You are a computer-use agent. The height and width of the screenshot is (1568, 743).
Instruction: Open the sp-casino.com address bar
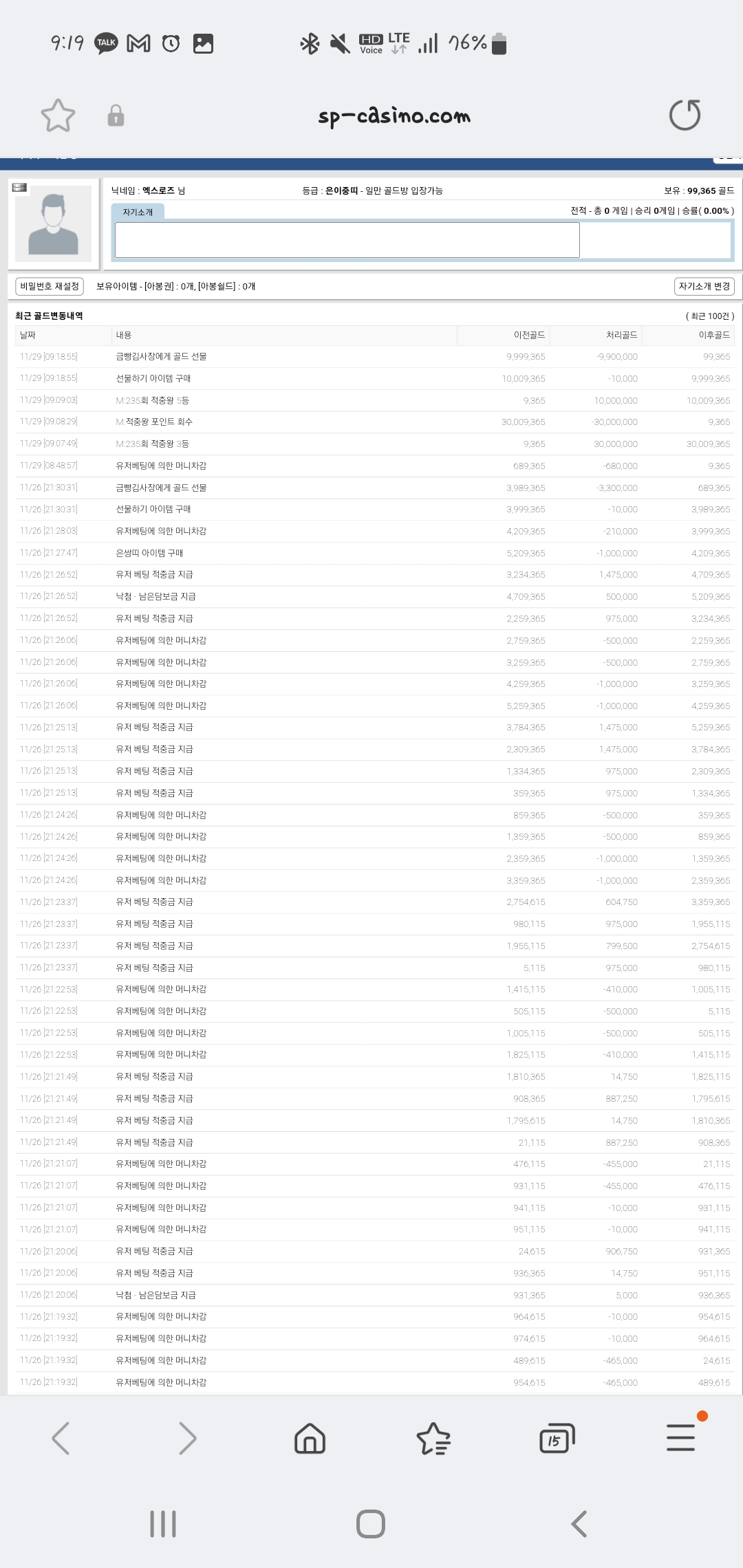pos(394,116)
